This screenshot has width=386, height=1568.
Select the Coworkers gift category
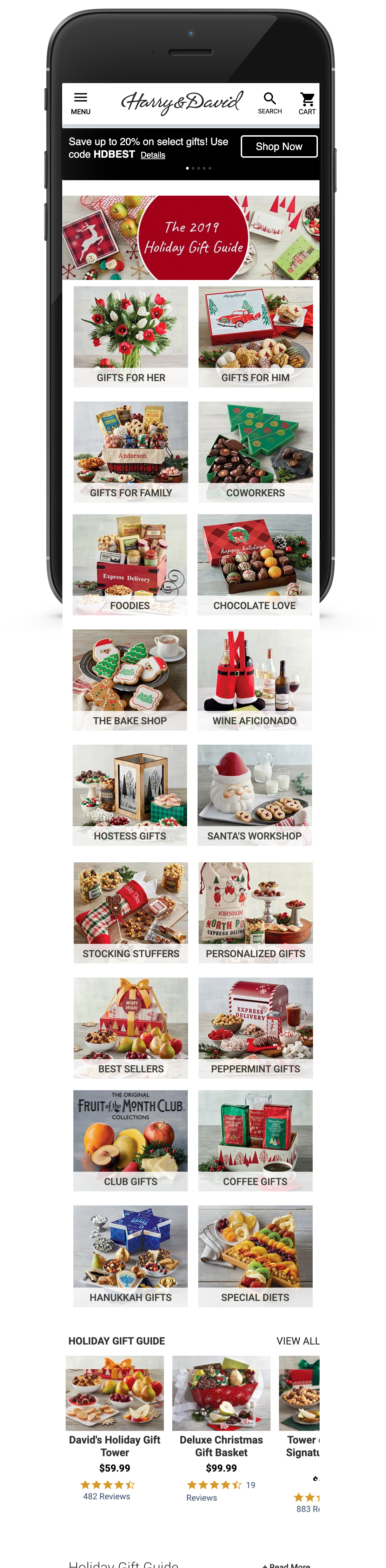tap(255, 452)
